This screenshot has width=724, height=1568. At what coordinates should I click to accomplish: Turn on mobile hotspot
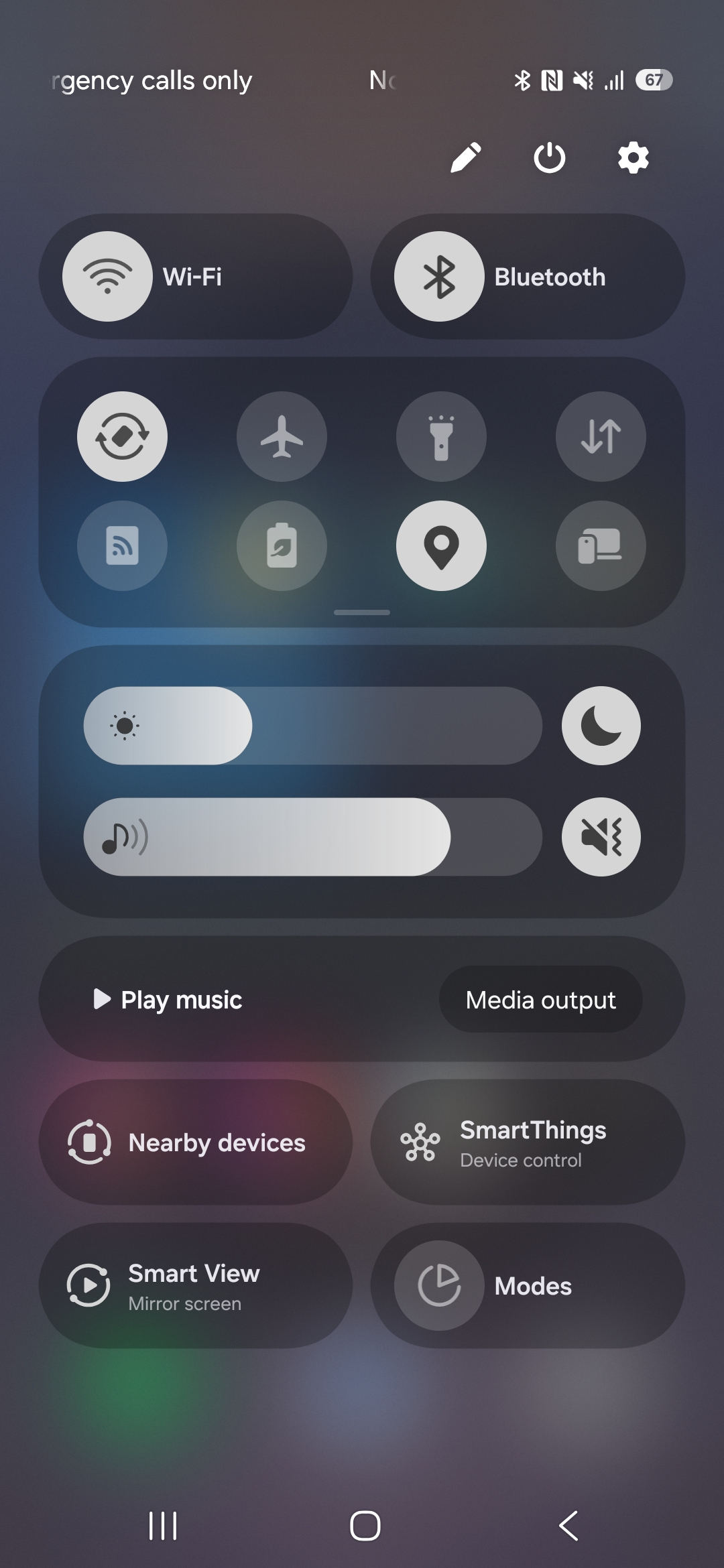[x=122, y=545]
